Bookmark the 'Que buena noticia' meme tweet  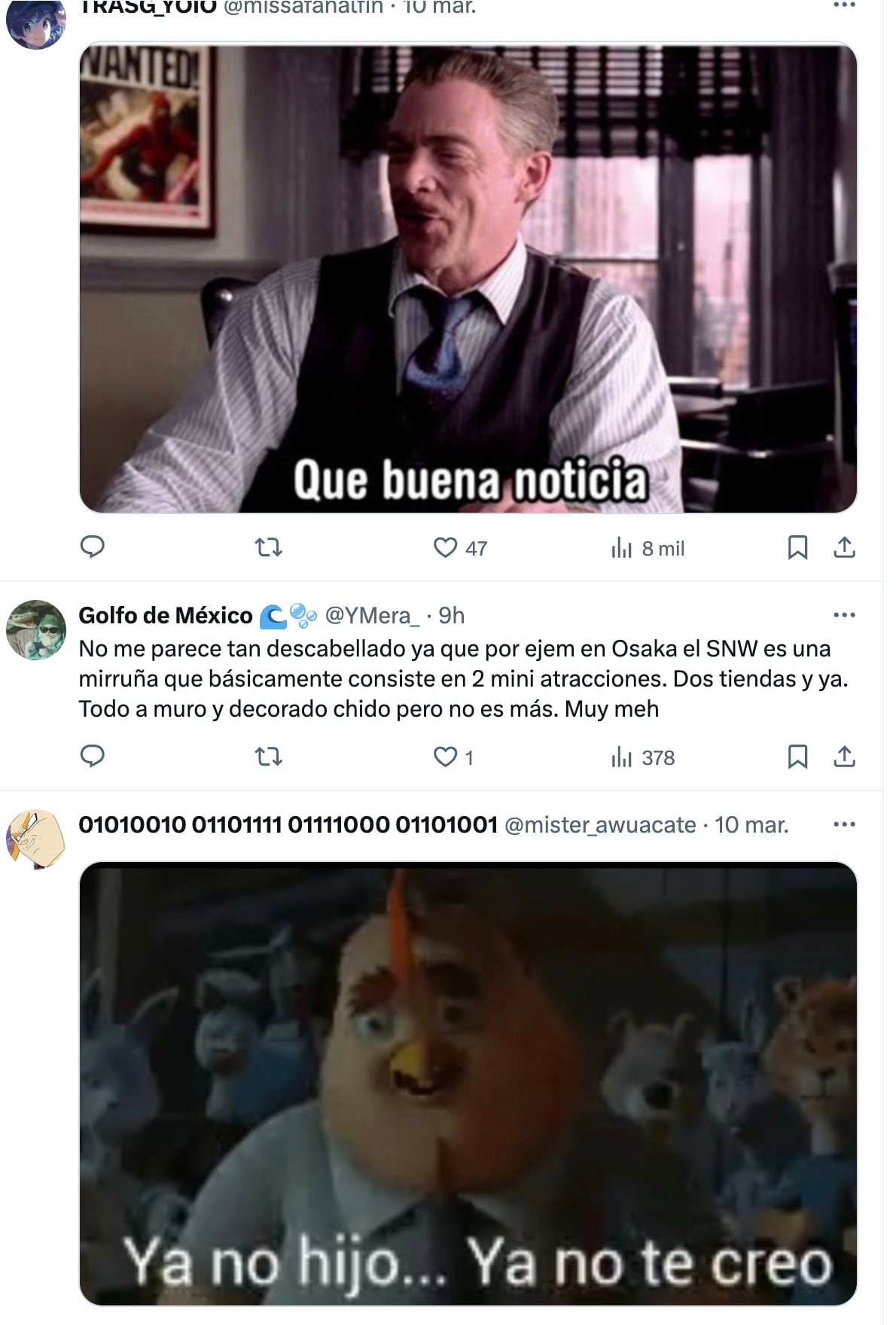click(x=797, y=547)
